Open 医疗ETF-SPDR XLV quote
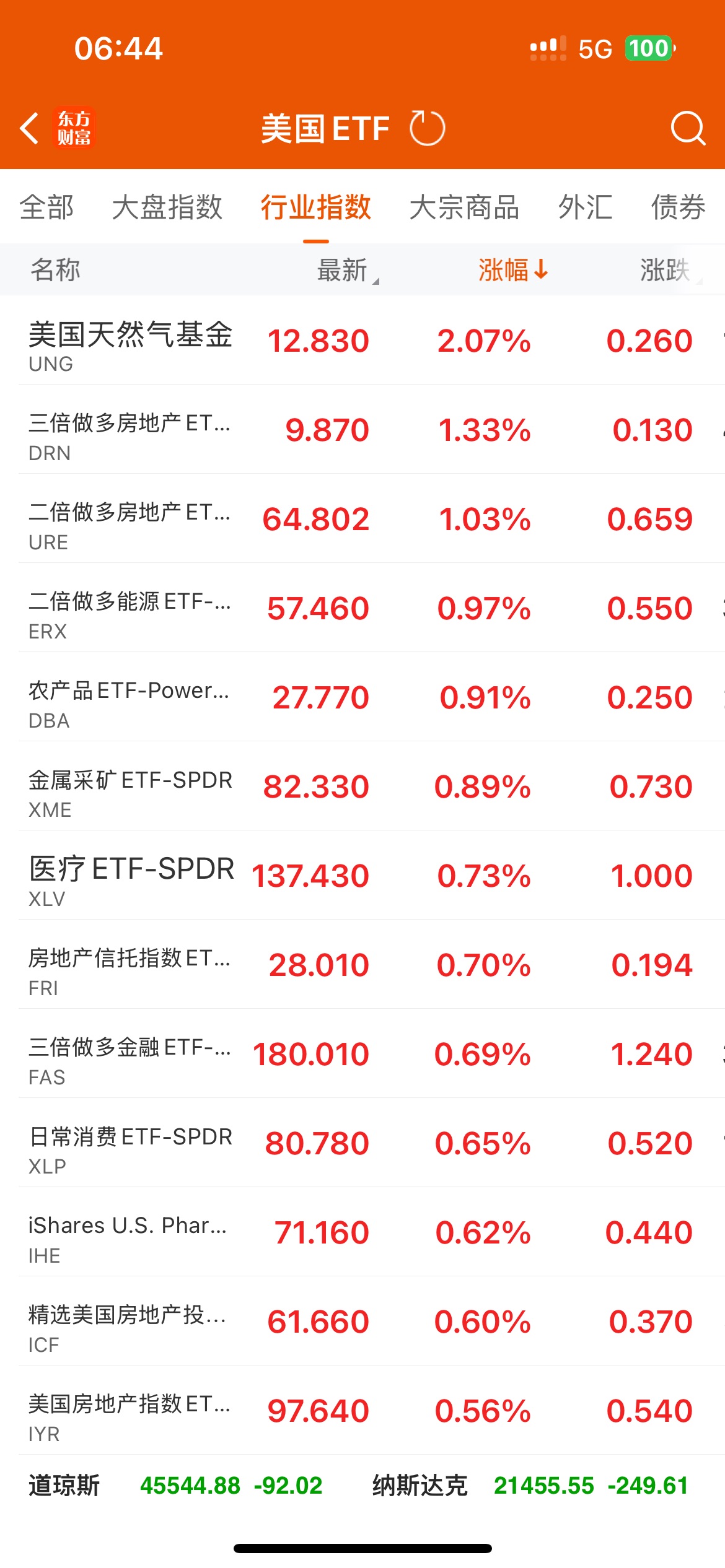725x1568 pixels. [x=362, y=875]
